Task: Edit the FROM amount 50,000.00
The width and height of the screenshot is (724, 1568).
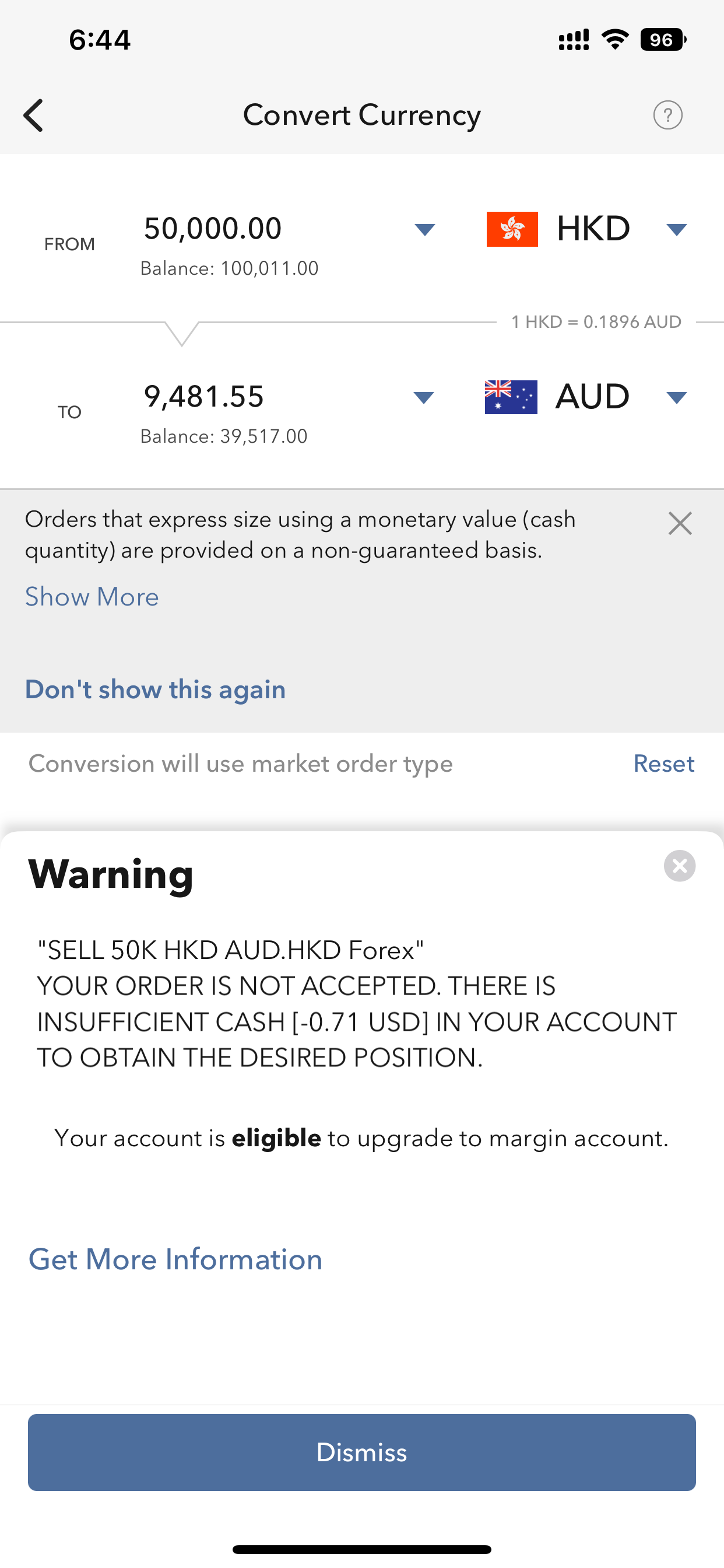Action: click(x=213, y=229)
